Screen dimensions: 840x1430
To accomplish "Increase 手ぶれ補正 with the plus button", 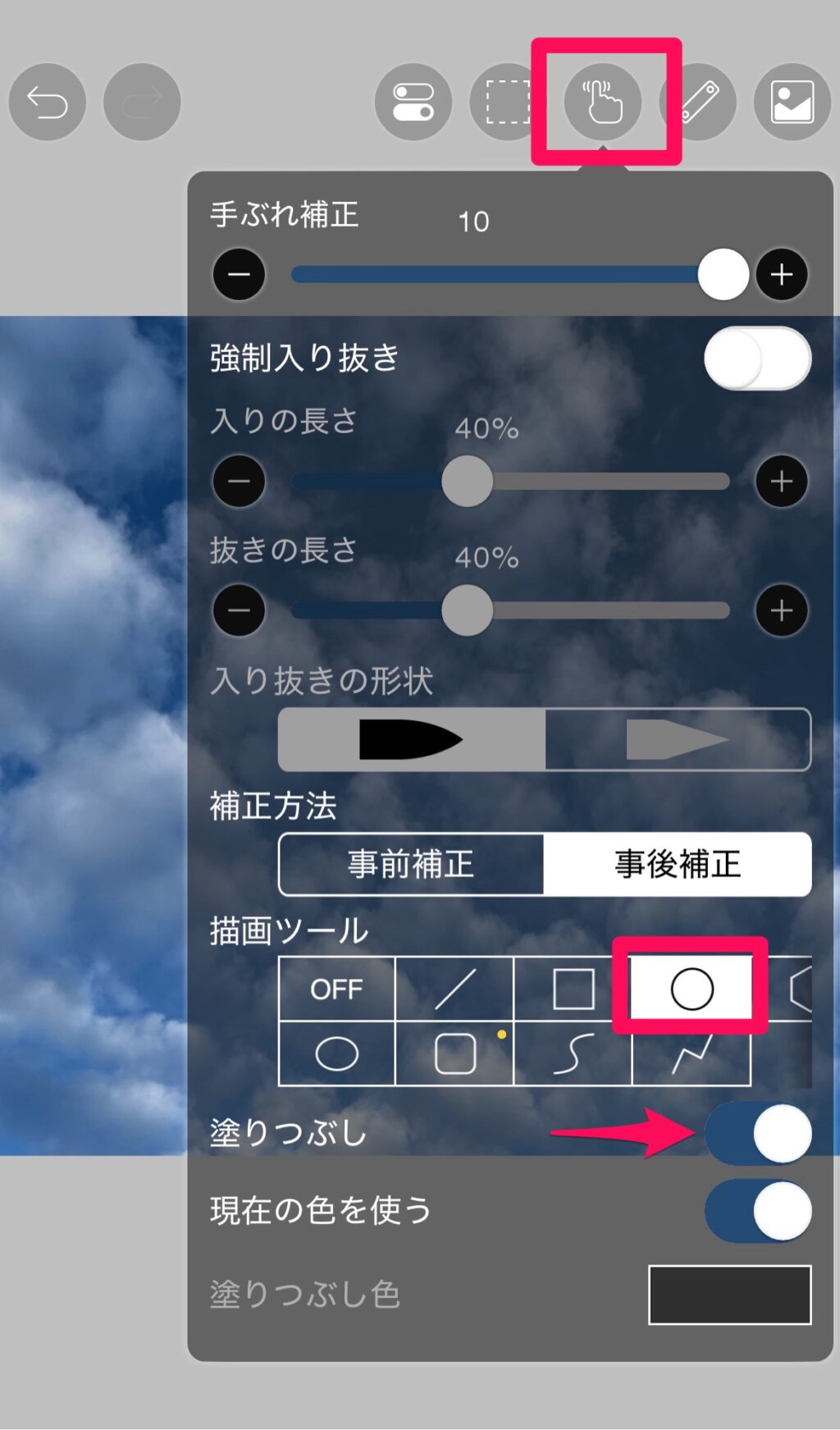I will (781, 274).
